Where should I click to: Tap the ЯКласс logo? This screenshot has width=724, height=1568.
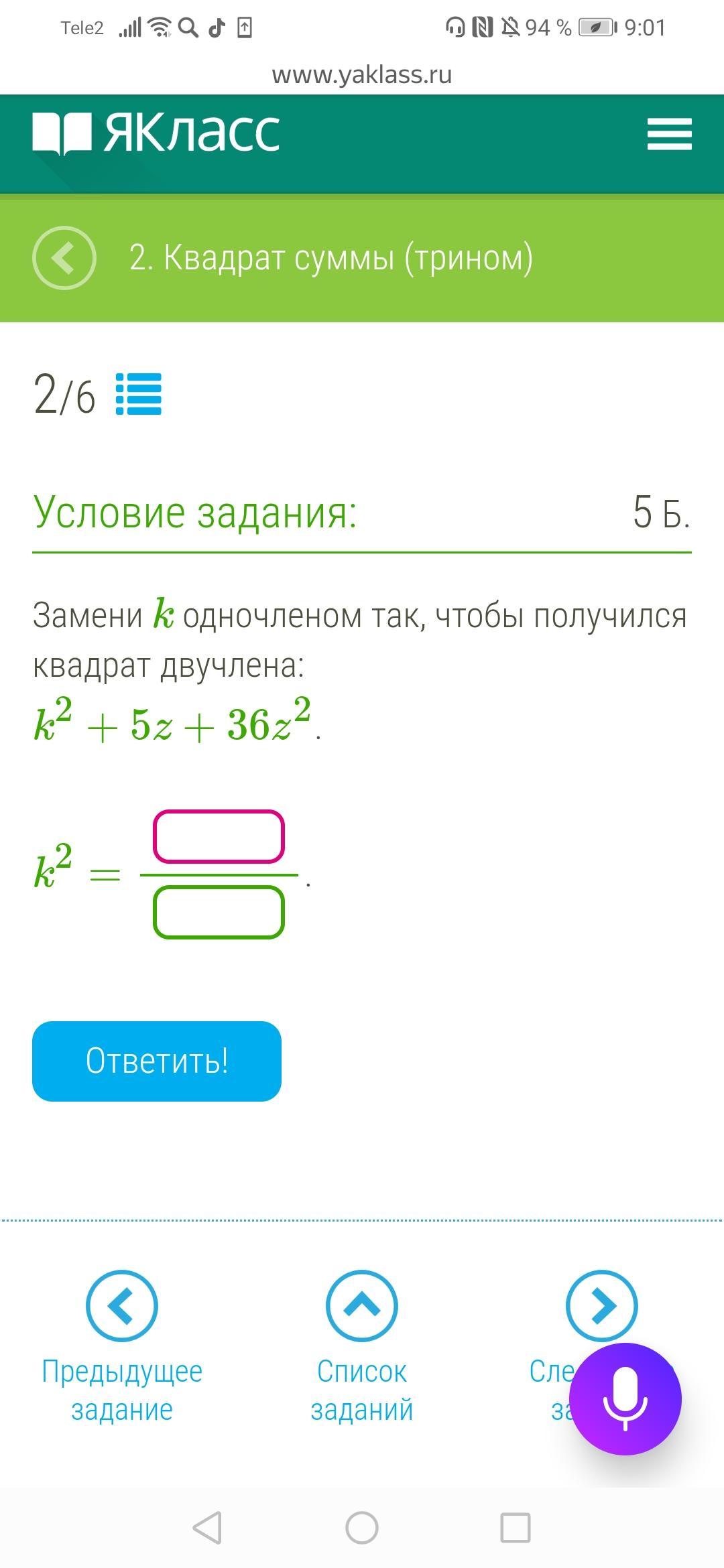click(x=156, y=133)
